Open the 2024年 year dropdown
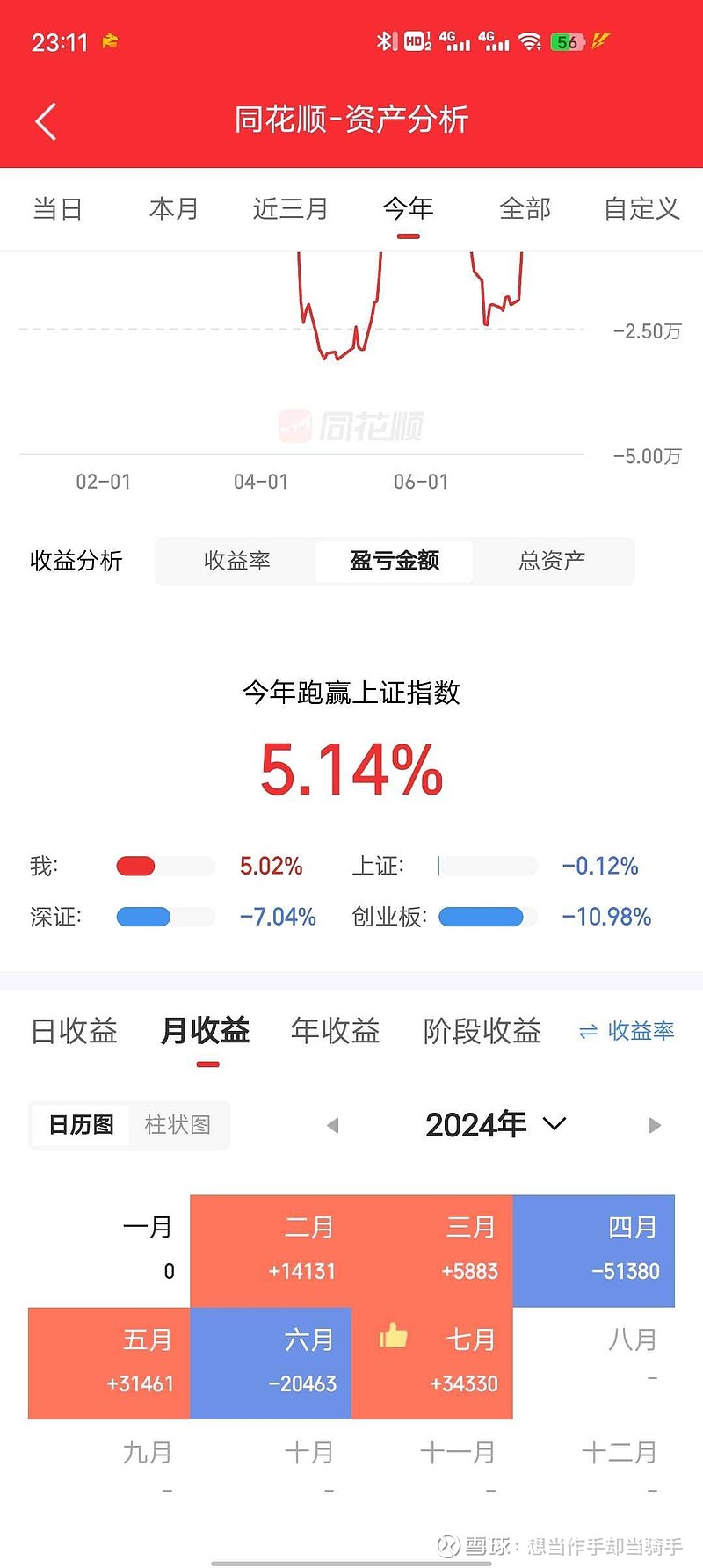703x1568 pixels. (x=496, y=1124)
